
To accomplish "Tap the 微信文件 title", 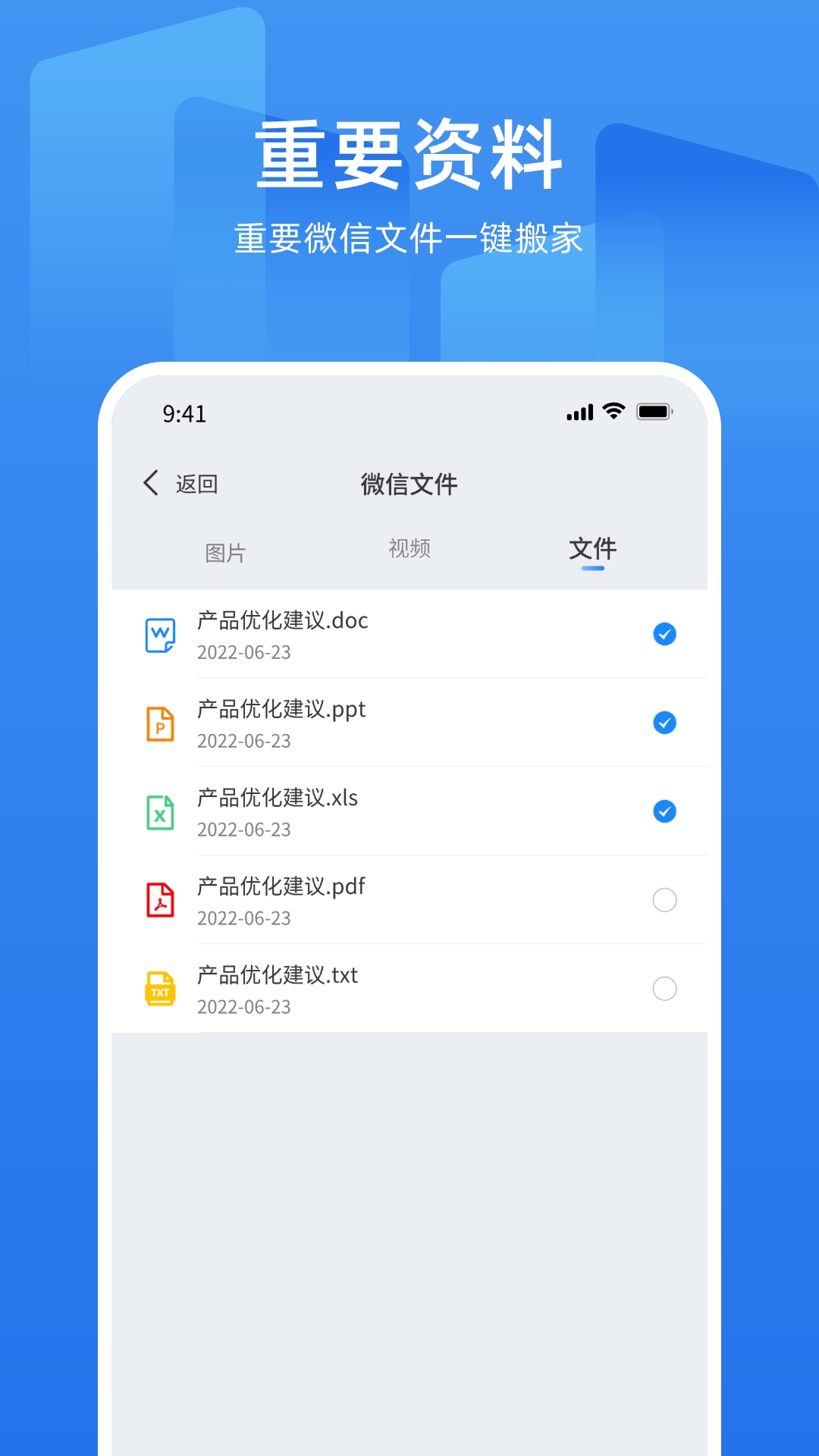I will pyautogui.click(x=409, y=483).
